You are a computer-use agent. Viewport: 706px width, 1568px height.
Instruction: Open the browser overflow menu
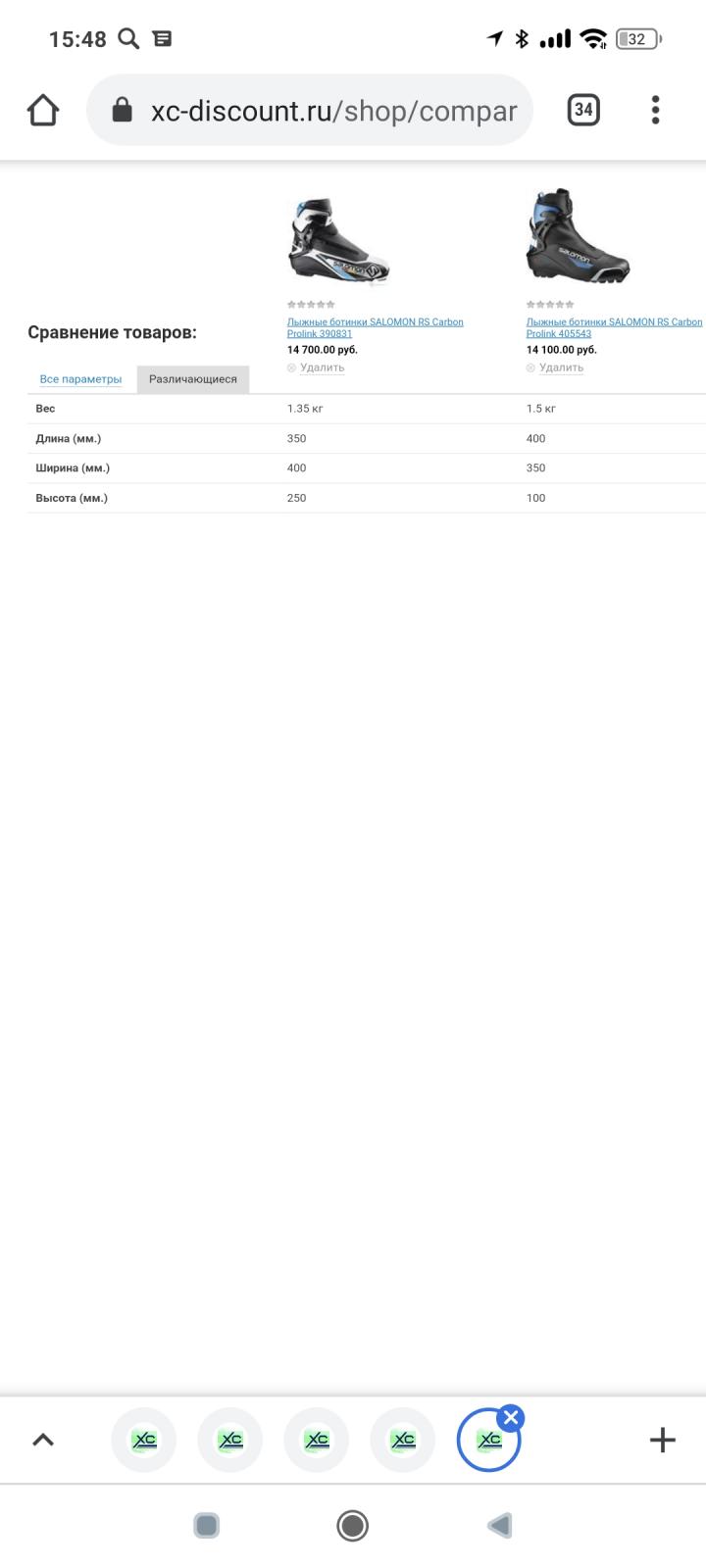[656, 110]
